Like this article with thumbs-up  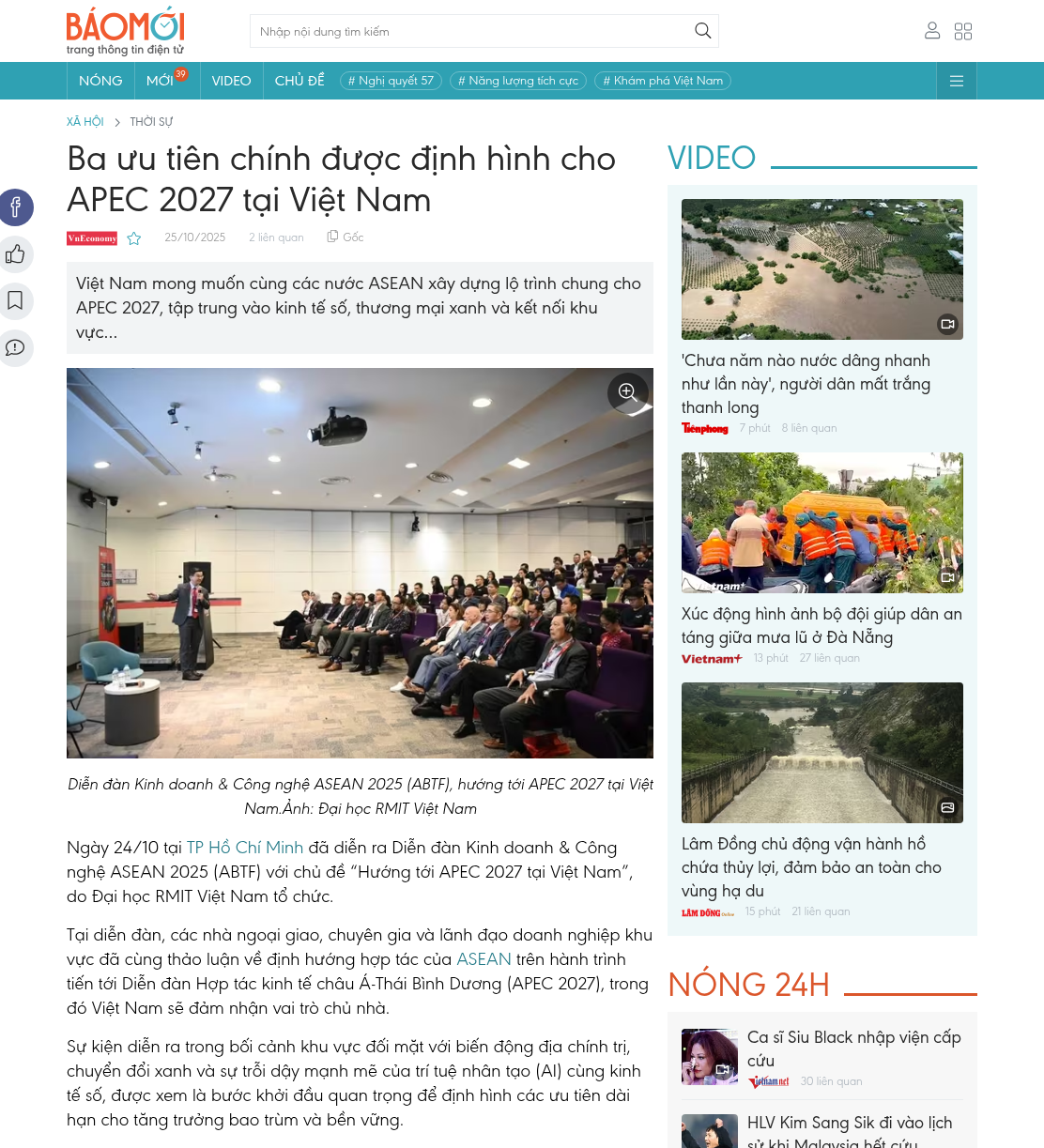click(x=15, y=254)
